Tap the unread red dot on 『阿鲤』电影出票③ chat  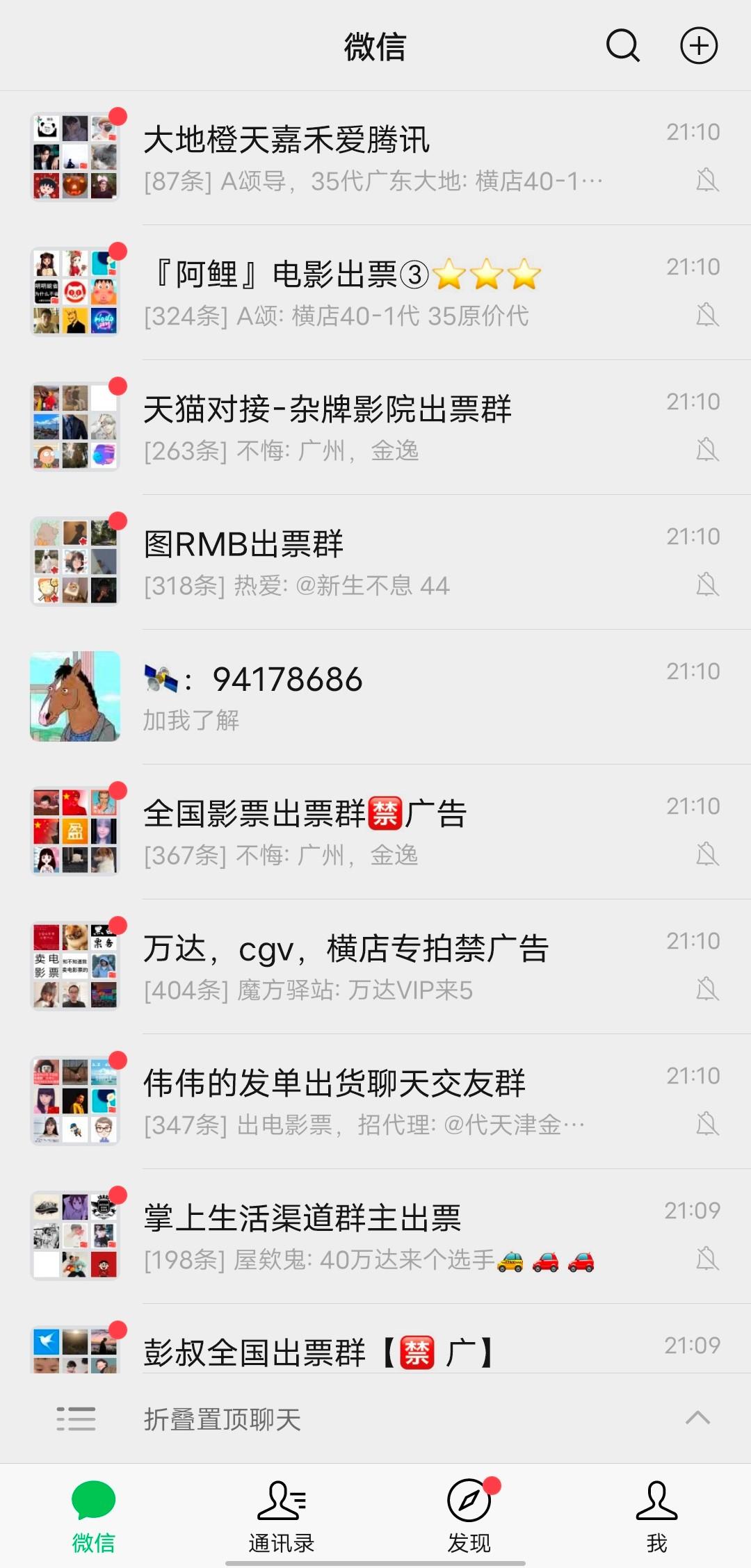click(x=118, y=250)
